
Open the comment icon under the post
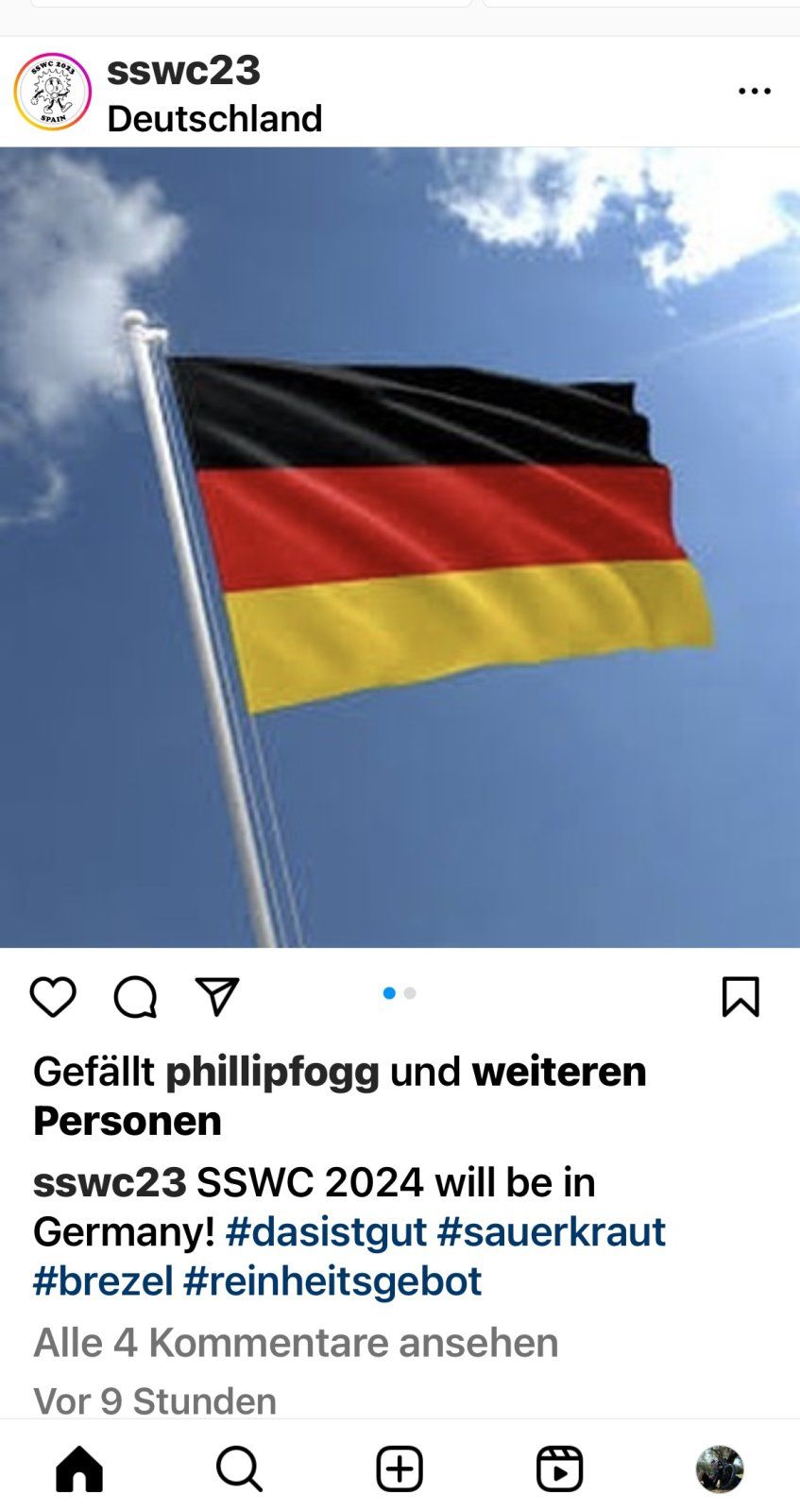pyautogui.click(x=135, y=997)
